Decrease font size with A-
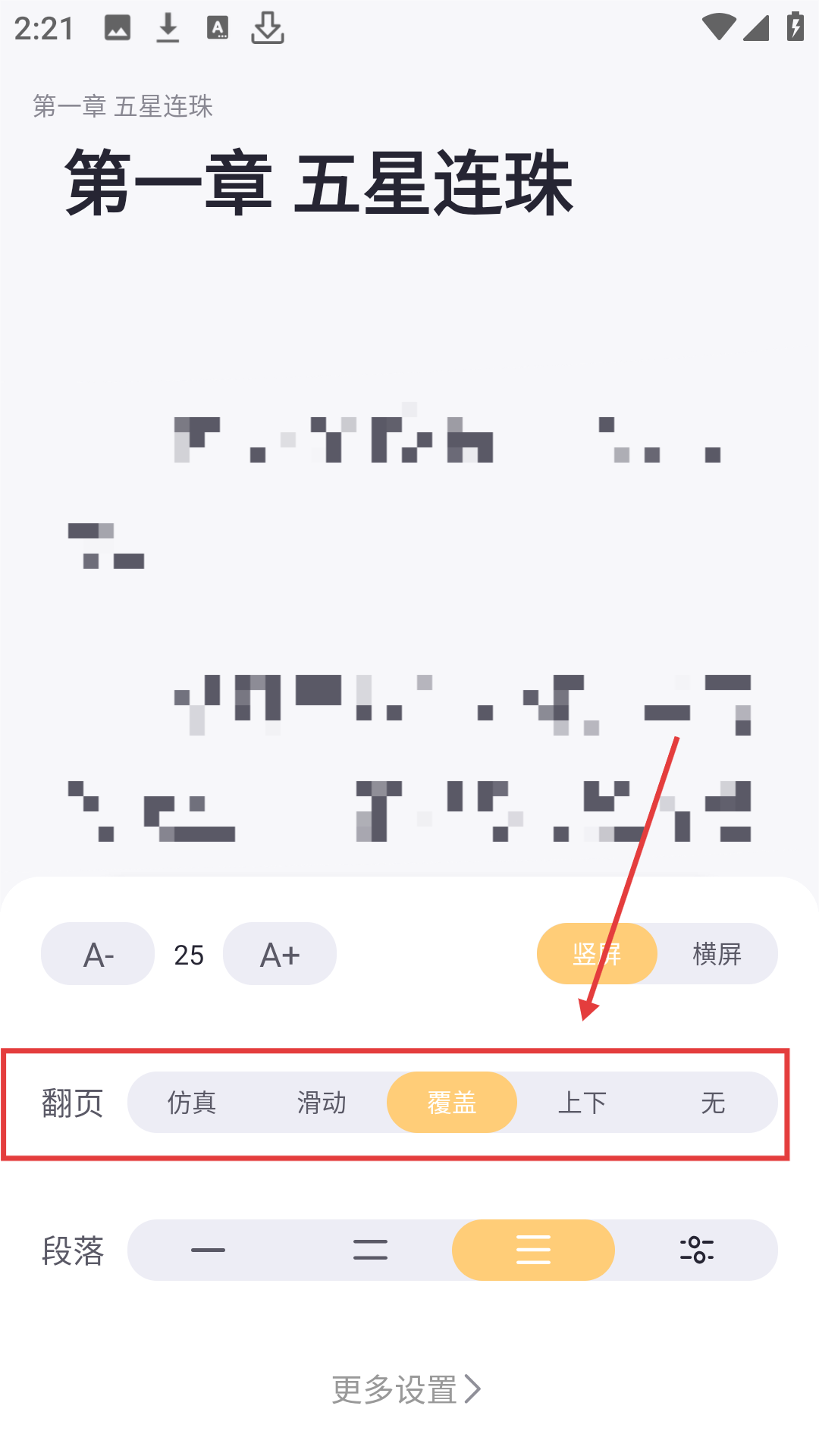The width and height of the screenshot is (819, 1456). 98,954
